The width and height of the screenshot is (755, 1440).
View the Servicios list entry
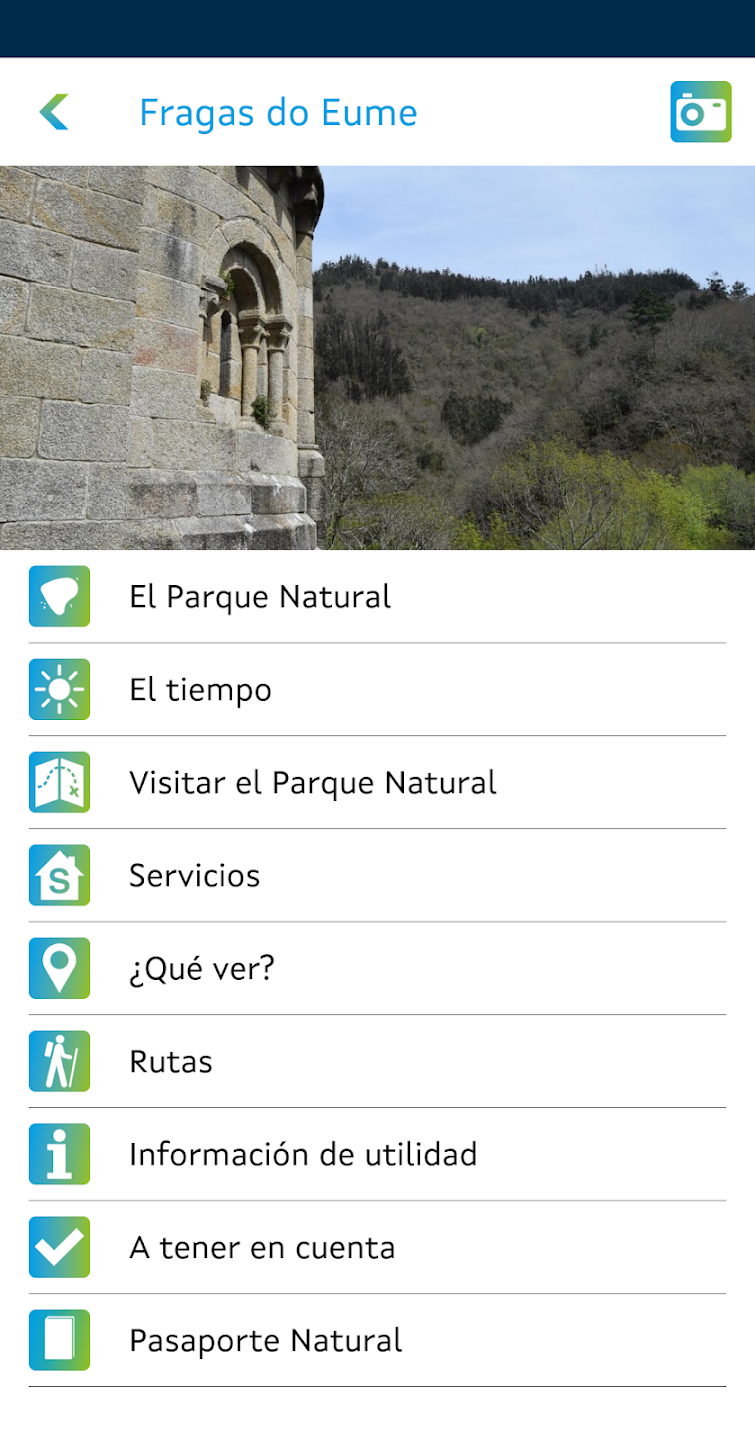194,875
